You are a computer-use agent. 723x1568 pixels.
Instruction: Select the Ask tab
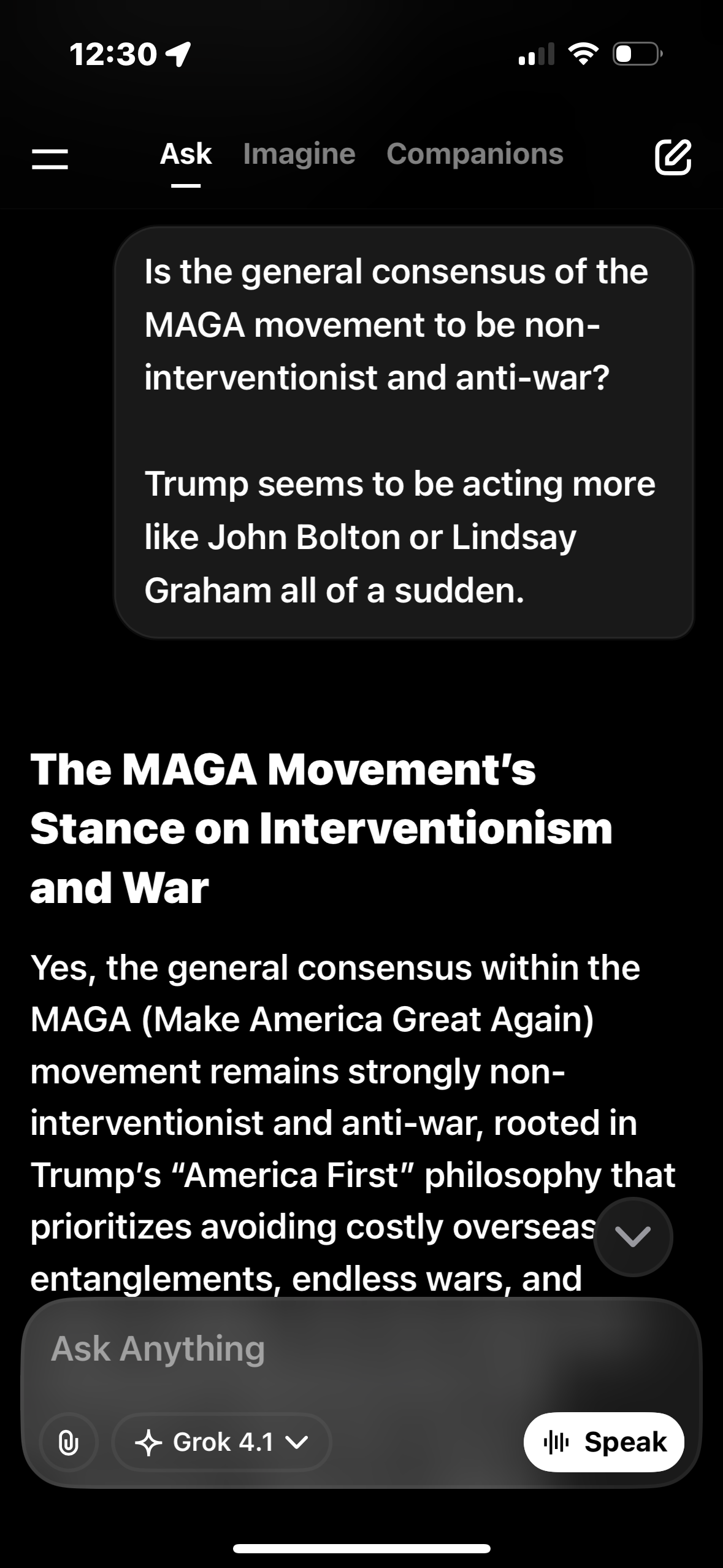click(x=185, y=154)
